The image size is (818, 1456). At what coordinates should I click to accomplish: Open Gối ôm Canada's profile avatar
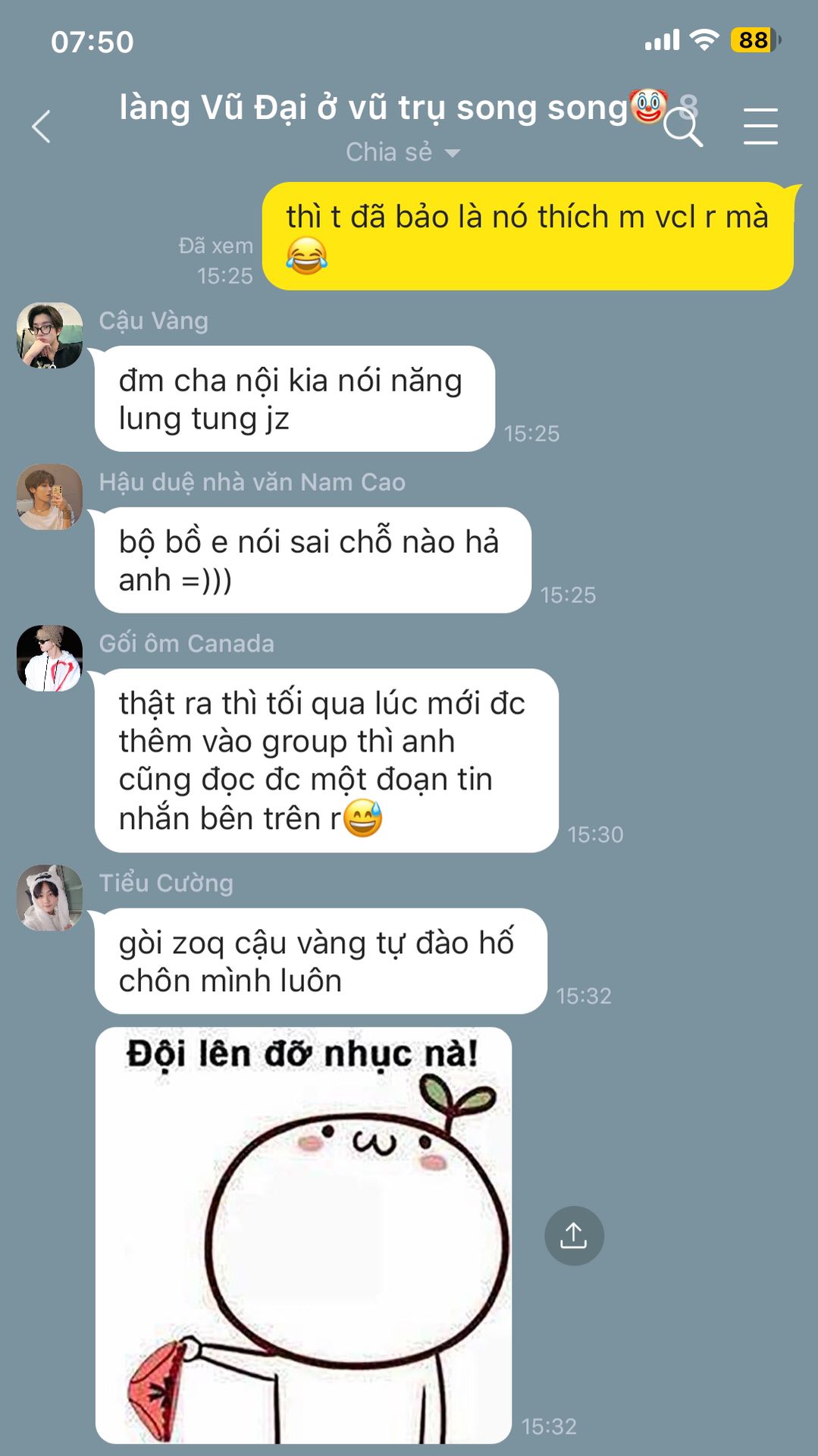50,658
